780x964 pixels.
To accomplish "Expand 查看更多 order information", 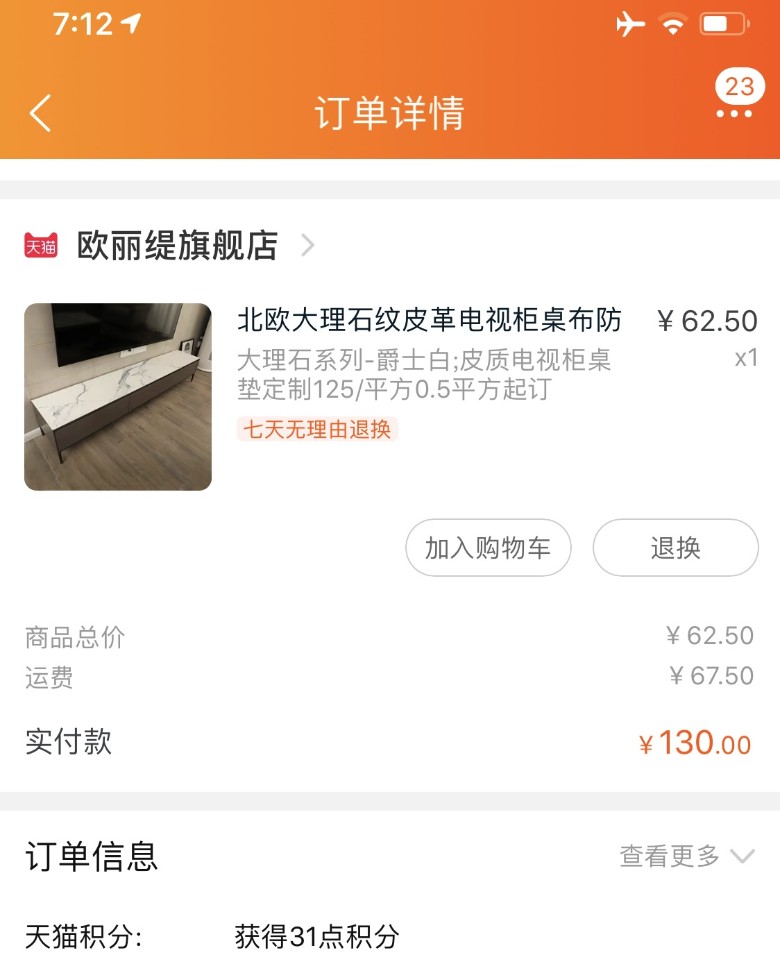I will pos(687,856).
